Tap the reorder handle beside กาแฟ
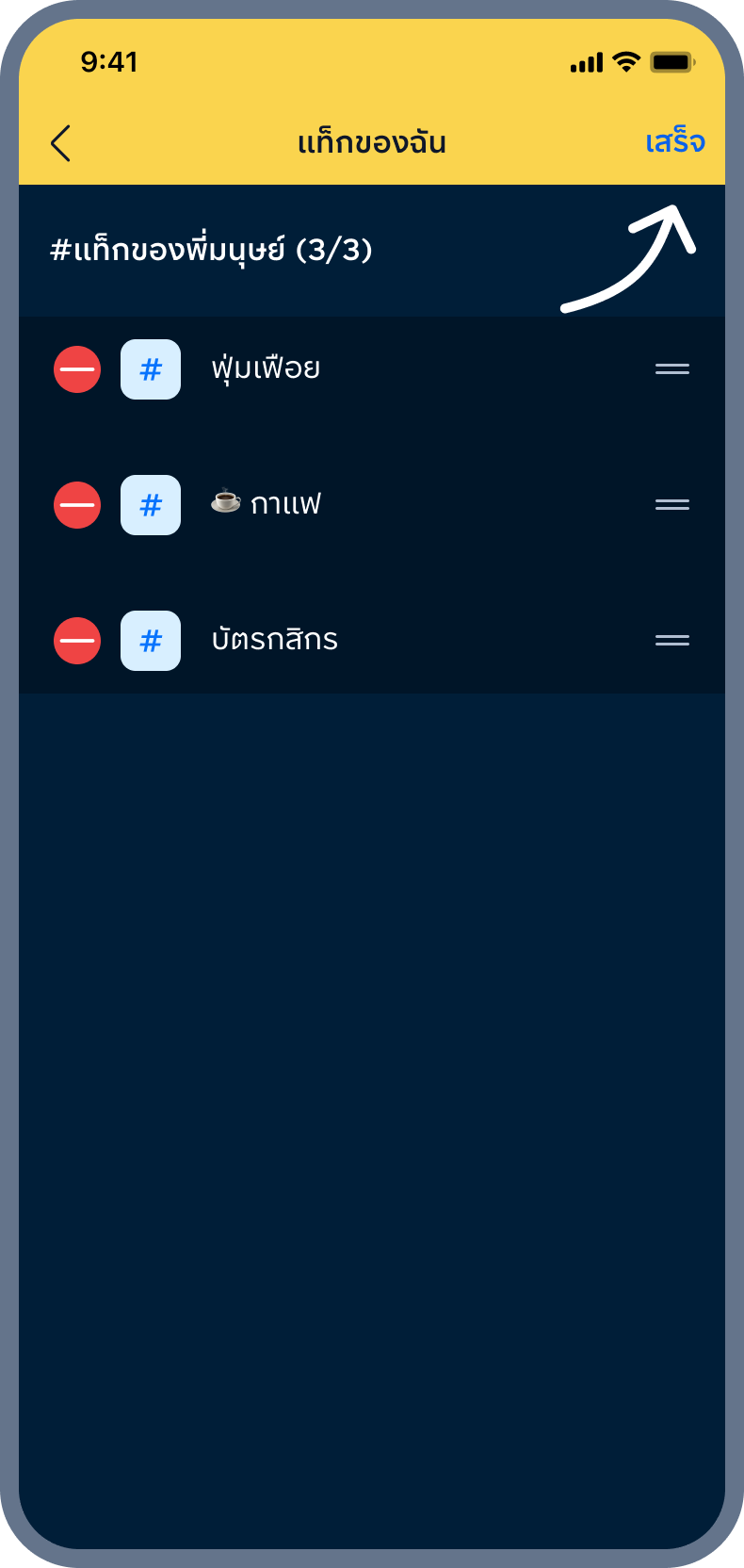Screen dimensions: 744x1568 pos(672,505)
